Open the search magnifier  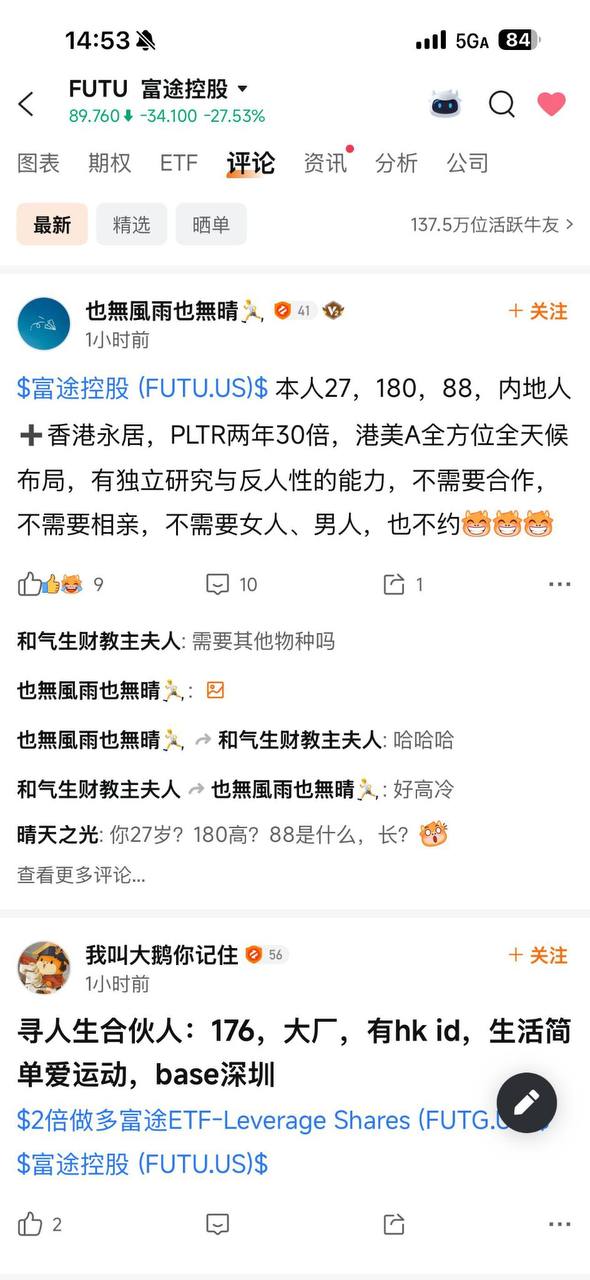(x=502, y=103)
